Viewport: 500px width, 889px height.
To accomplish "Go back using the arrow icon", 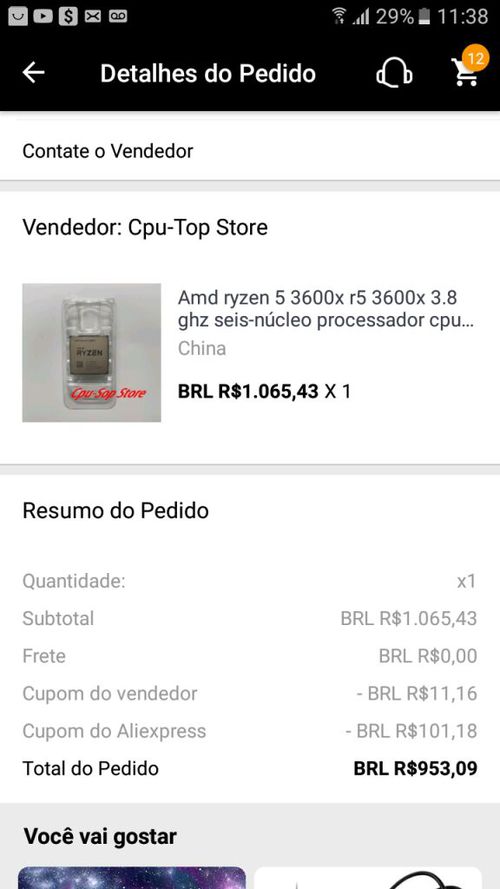I will [33, 73].
